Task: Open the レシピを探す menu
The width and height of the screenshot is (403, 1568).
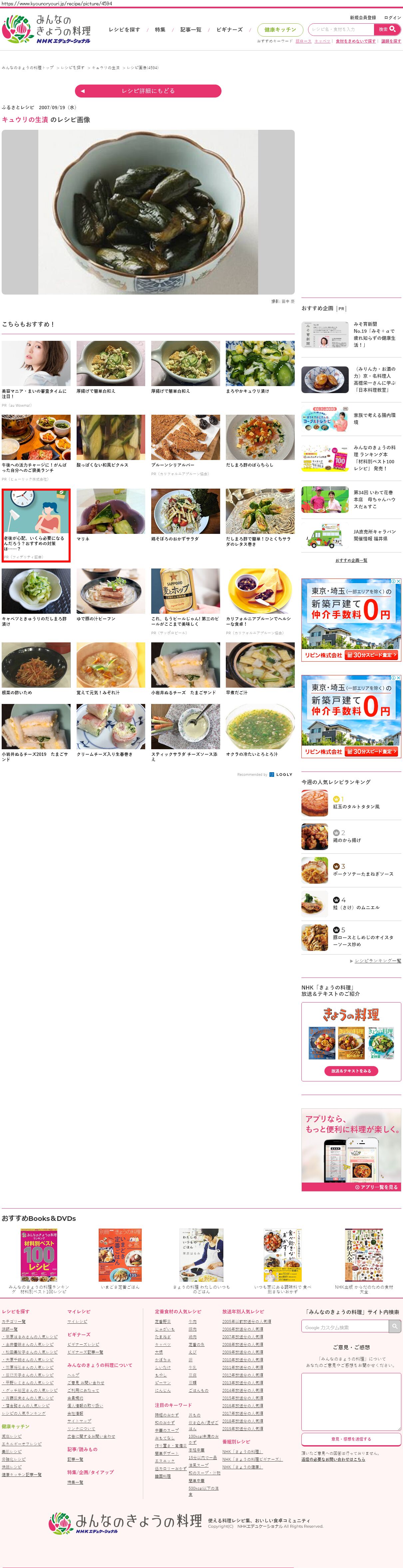Action: pos(124,29)
